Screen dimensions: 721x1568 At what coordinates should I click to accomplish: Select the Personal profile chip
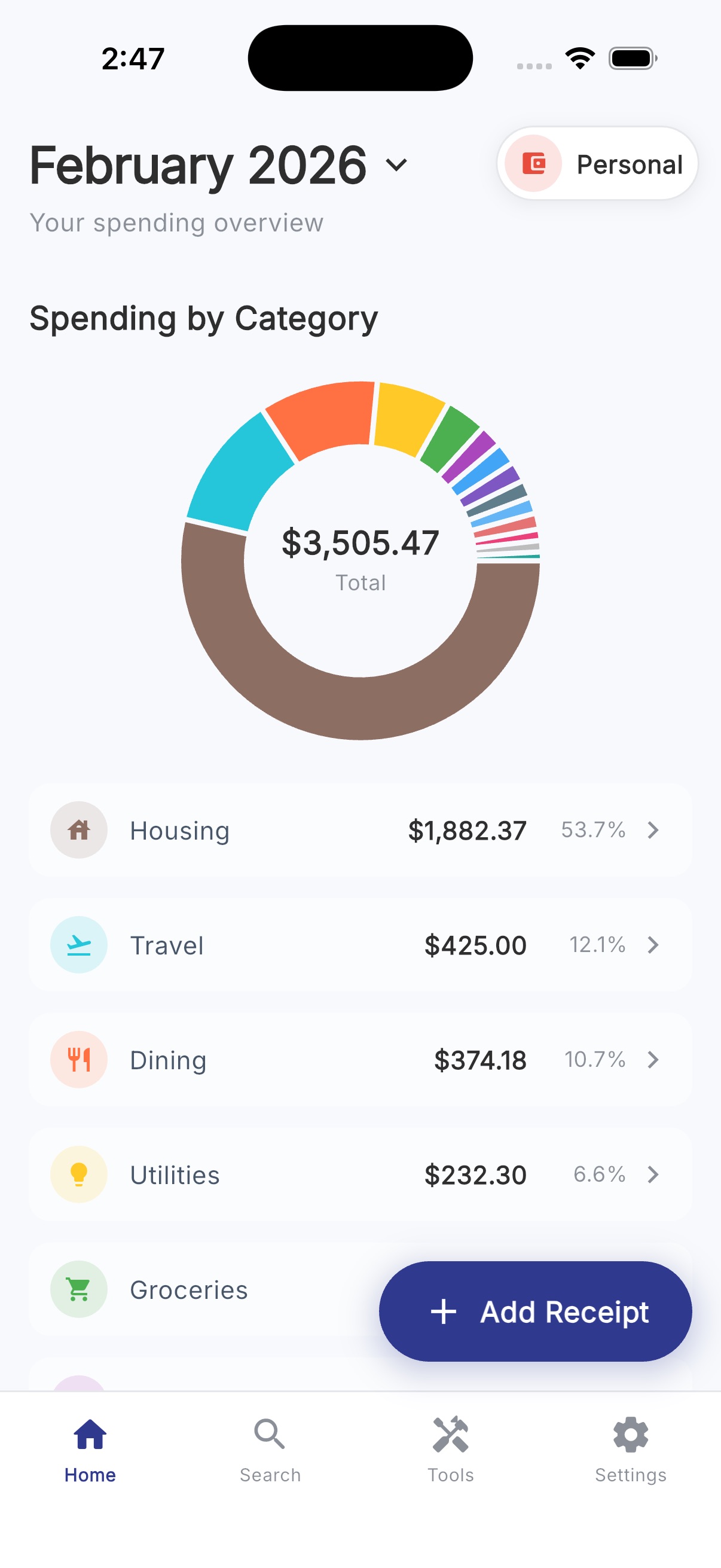point(595,163)
